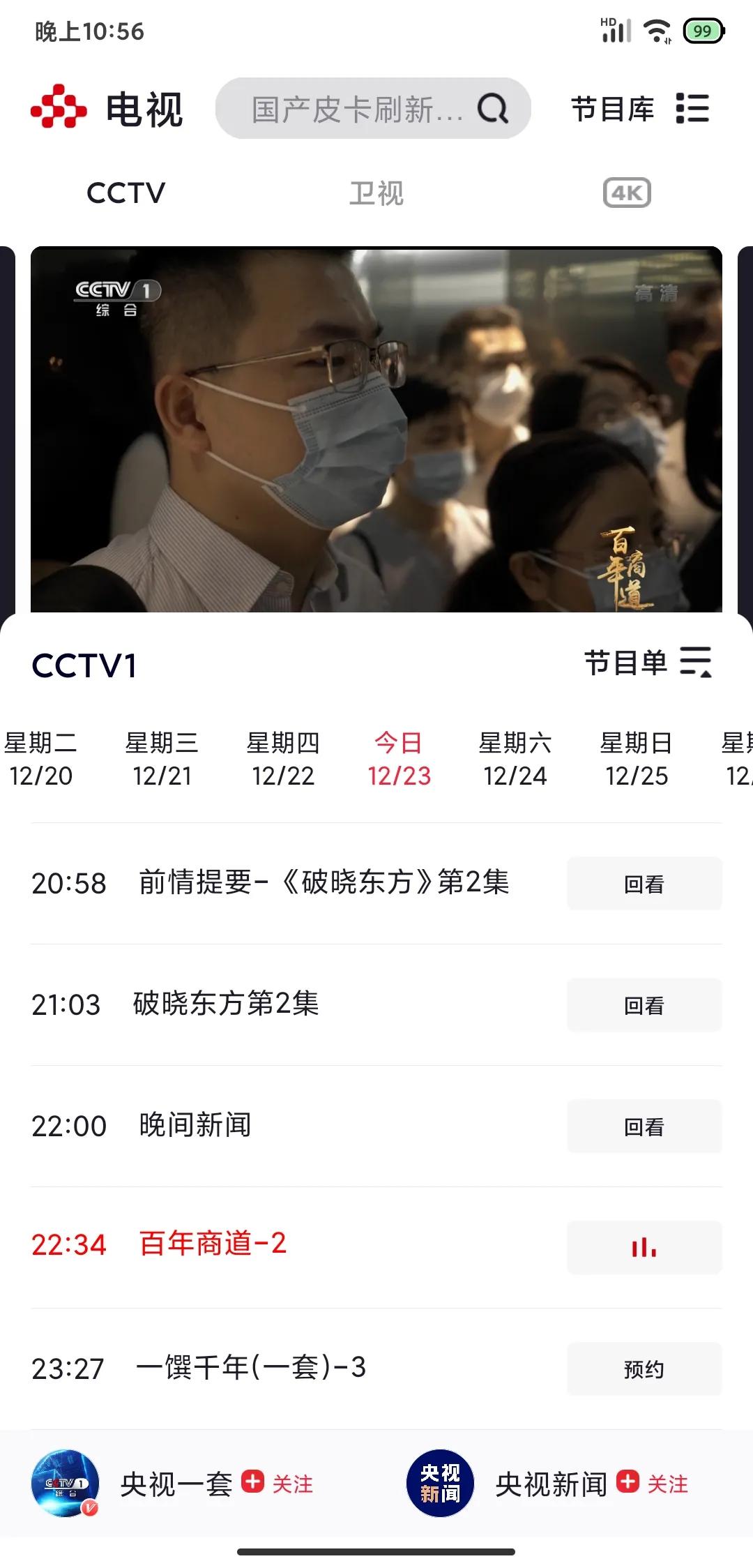Replay 晚间新闻 via its 回看 button
Image resolution: width=753 pixels, height=1568 pixels.
point(643,1126)
